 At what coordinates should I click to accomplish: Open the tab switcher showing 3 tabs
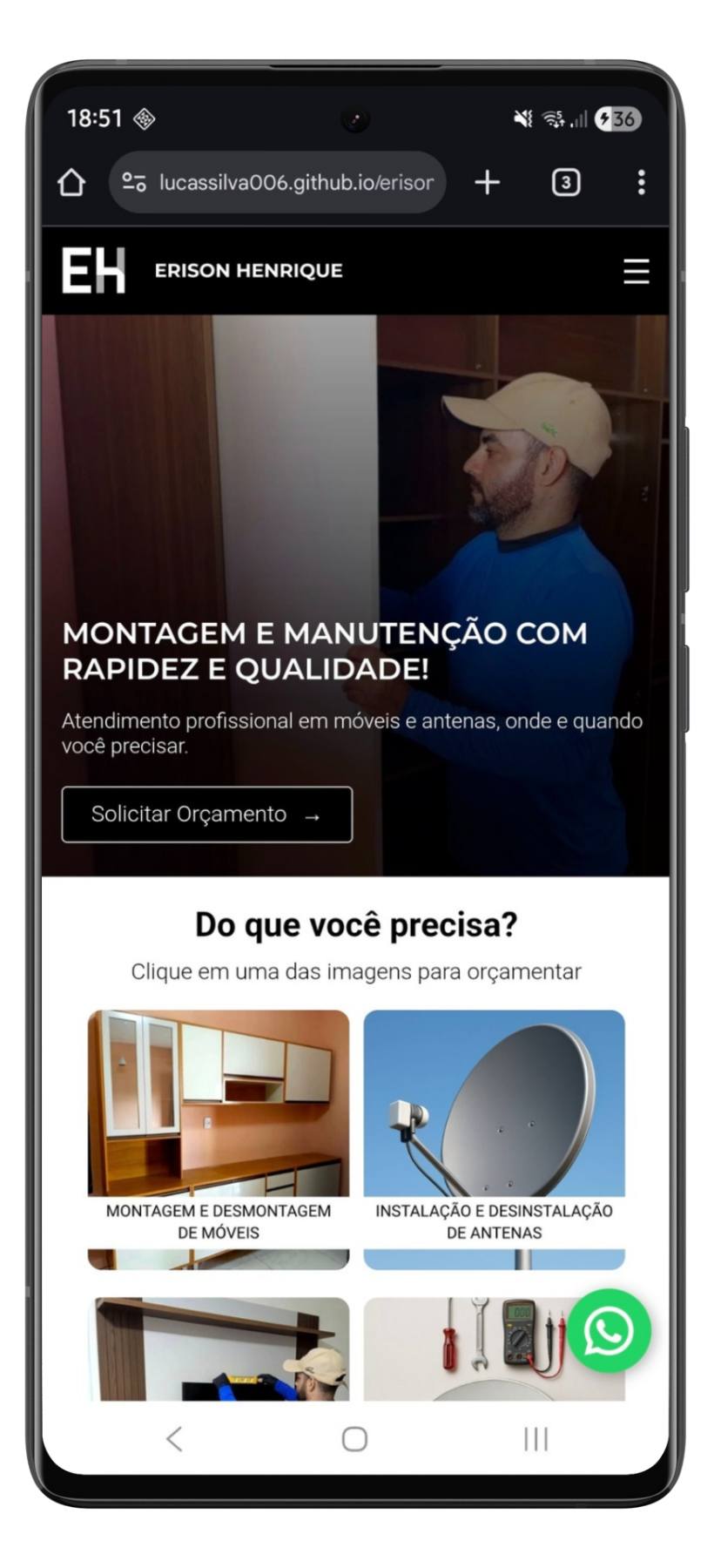pyautogui.click(x=565, y=182)
